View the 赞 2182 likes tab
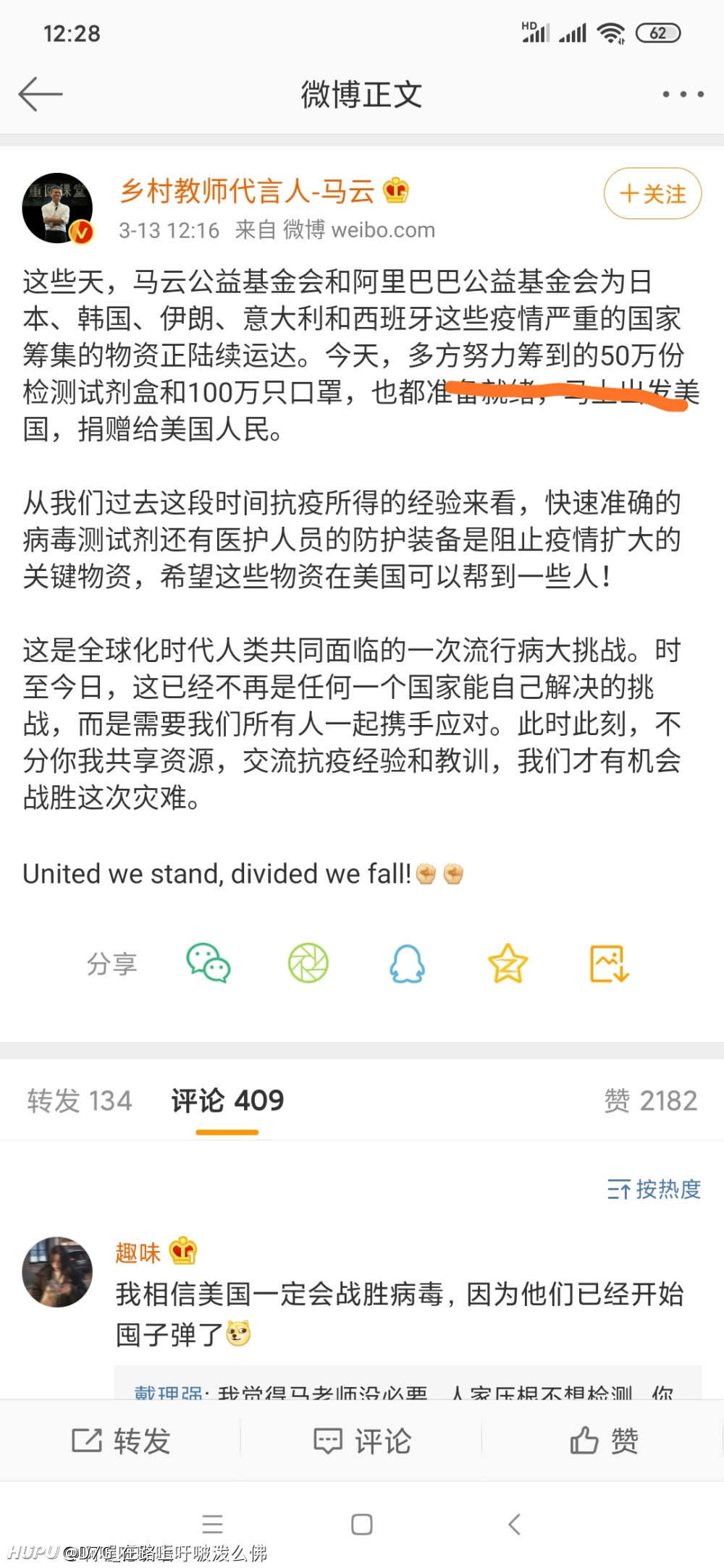 [650, 1101]
